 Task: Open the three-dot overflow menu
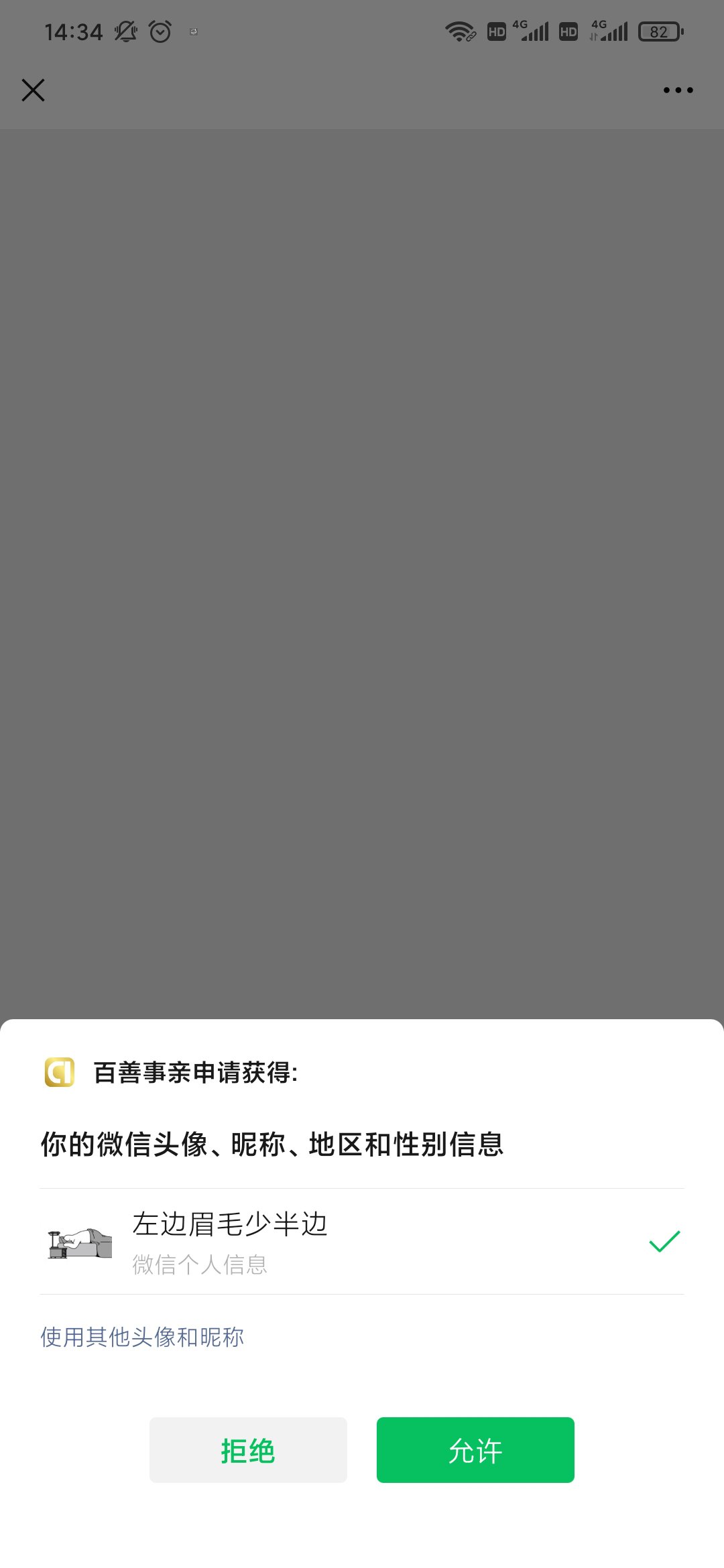click(x=678, y=90)
